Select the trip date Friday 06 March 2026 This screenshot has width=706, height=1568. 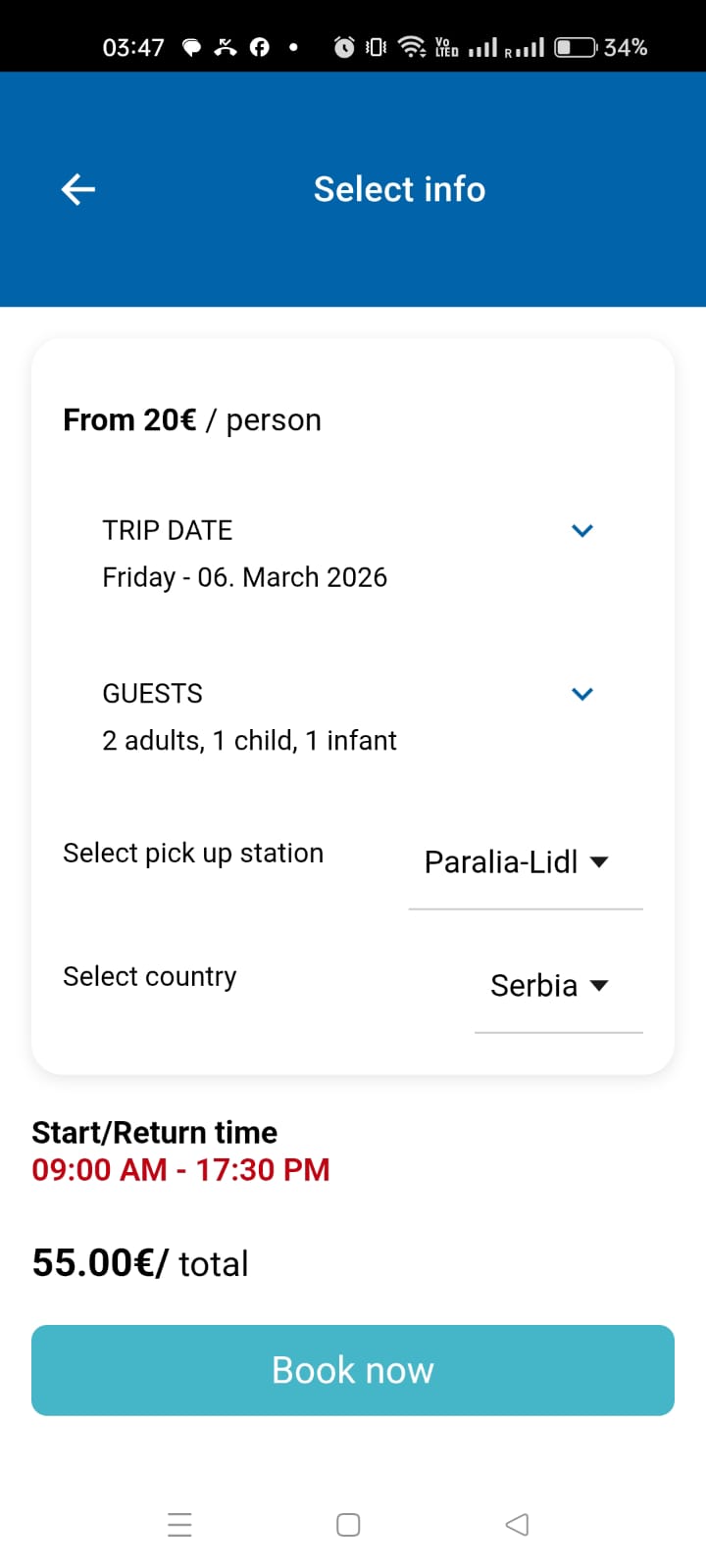[244, 577]
